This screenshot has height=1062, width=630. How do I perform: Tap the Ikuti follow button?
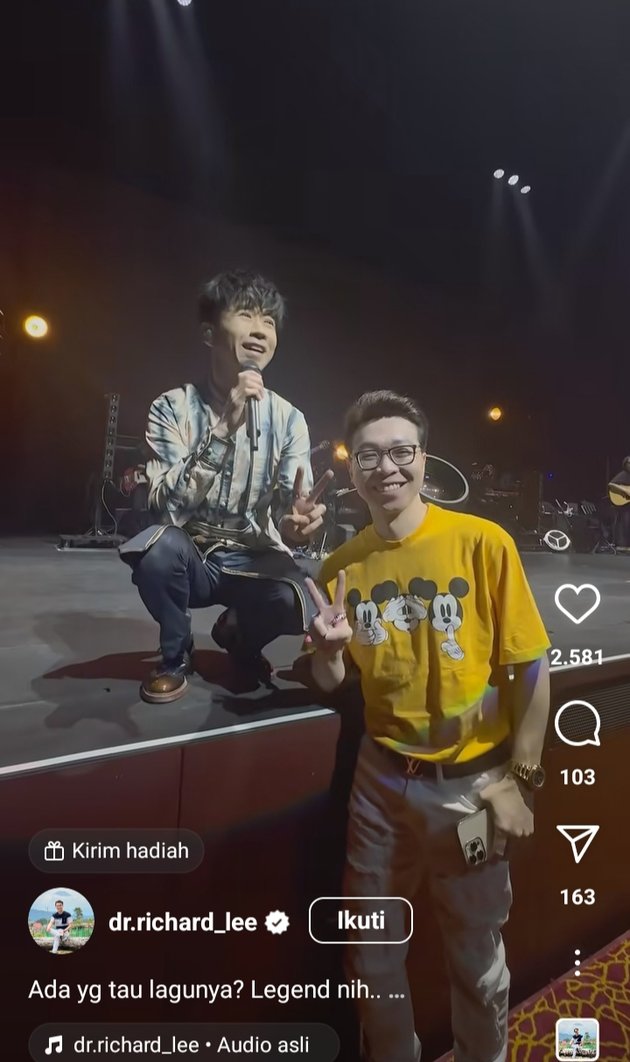[360, 920]
